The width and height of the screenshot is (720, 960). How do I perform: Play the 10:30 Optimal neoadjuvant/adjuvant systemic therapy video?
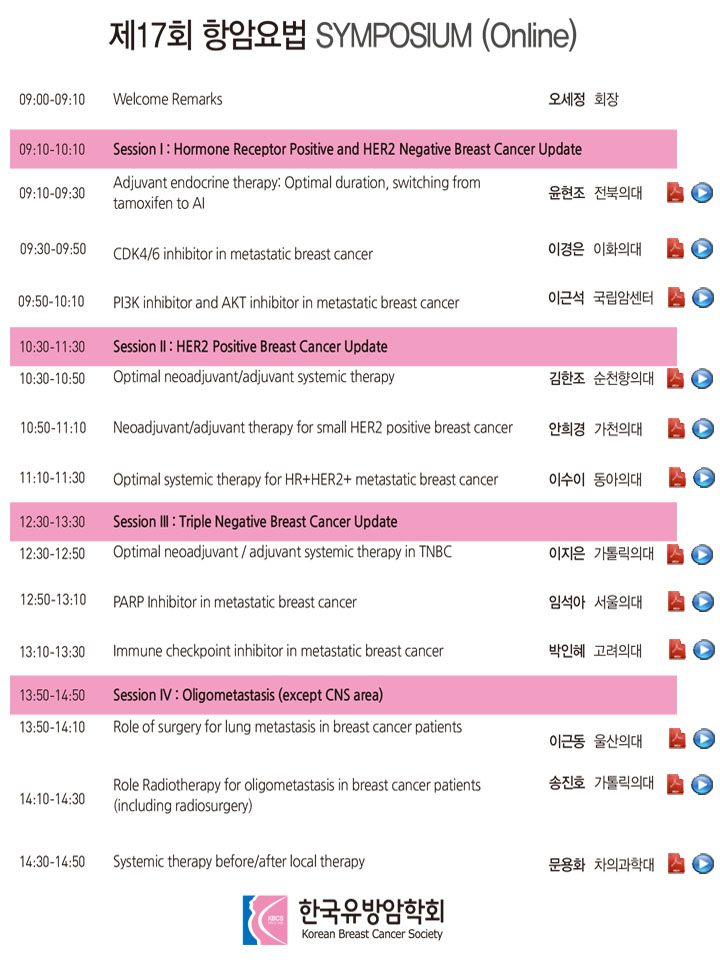pos(702,378)
